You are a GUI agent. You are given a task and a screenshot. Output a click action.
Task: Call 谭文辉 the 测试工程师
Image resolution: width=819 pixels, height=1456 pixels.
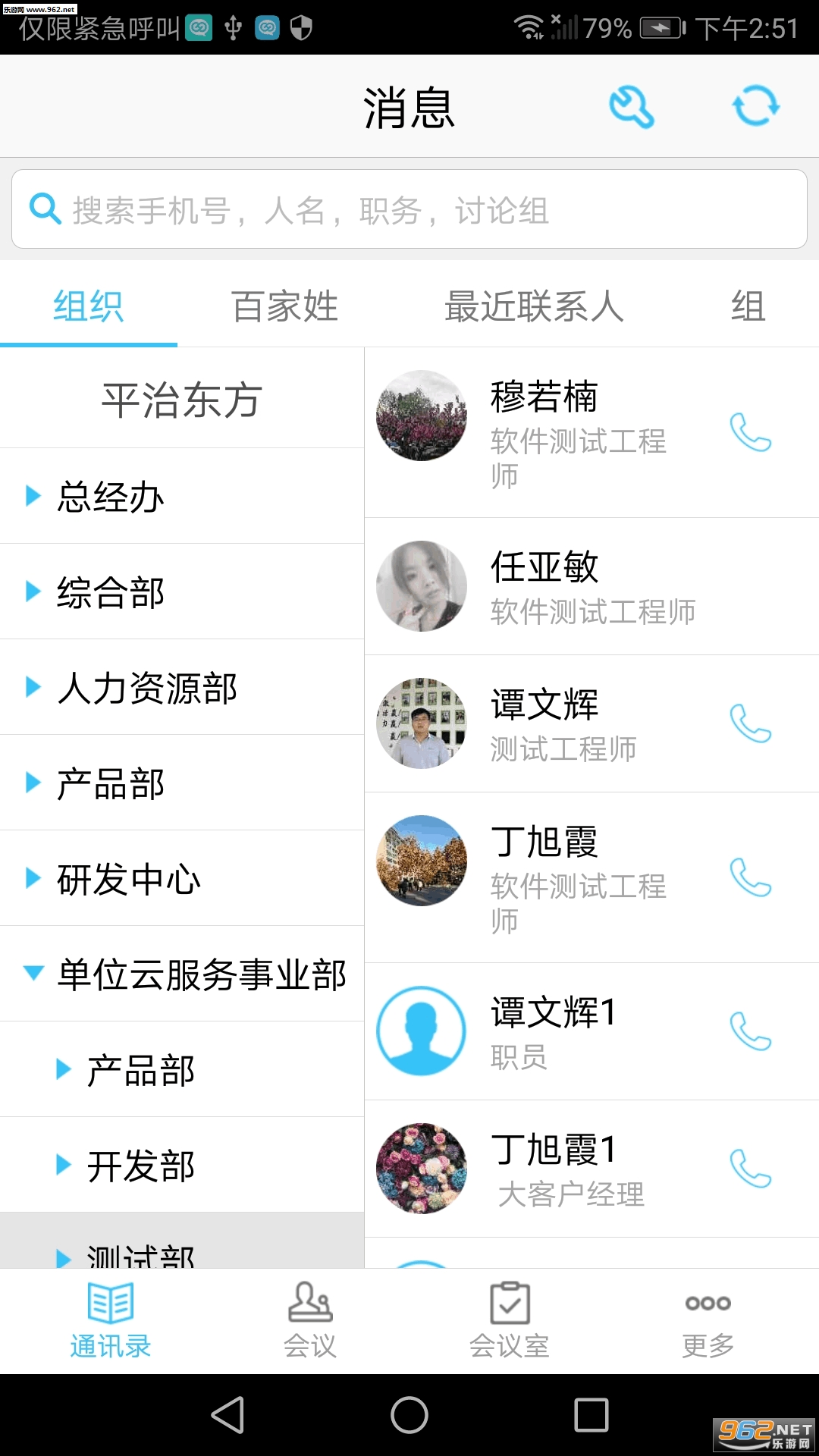750,723
